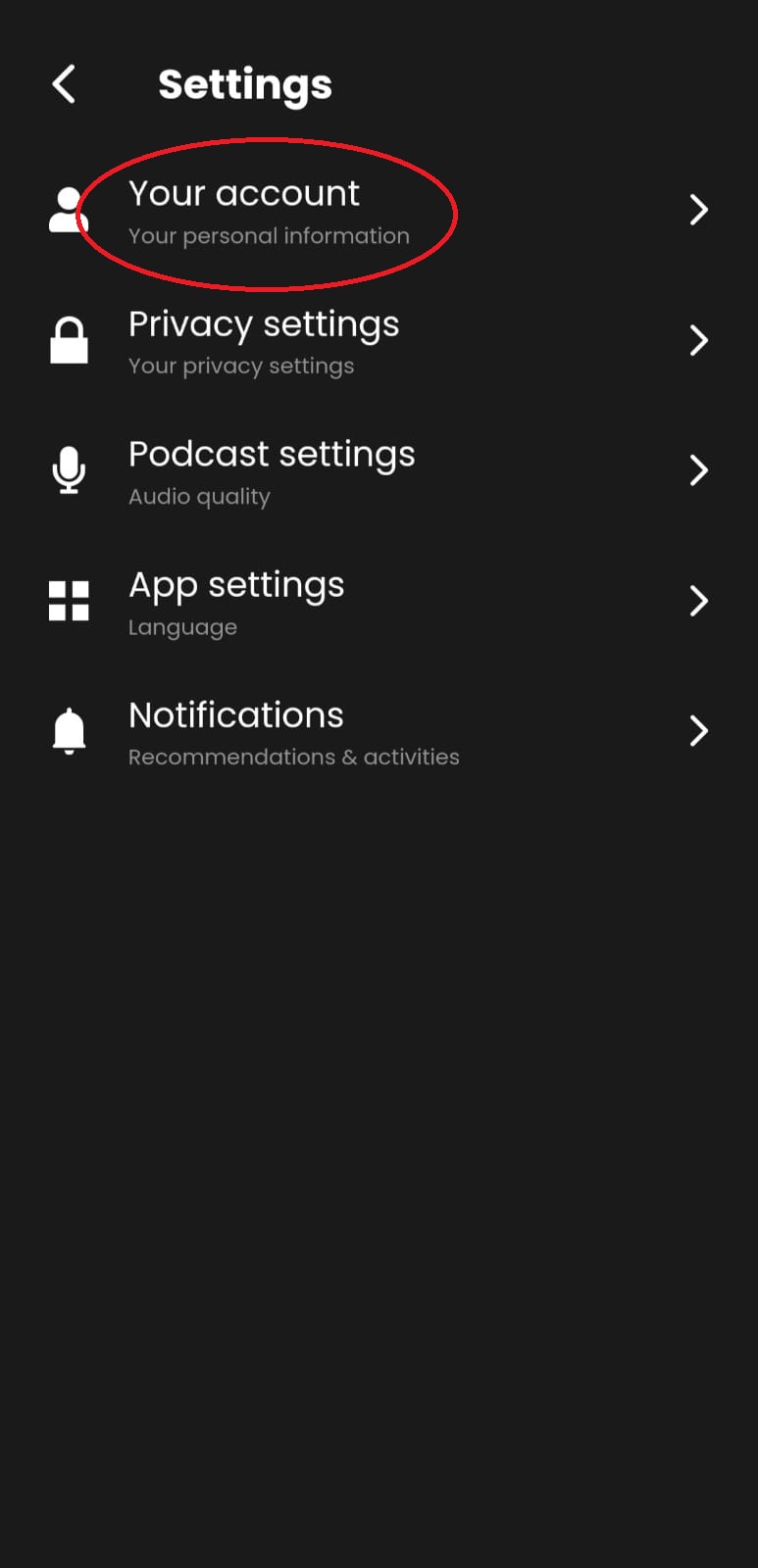
Task: Go back from Settings
Action: 64,84
